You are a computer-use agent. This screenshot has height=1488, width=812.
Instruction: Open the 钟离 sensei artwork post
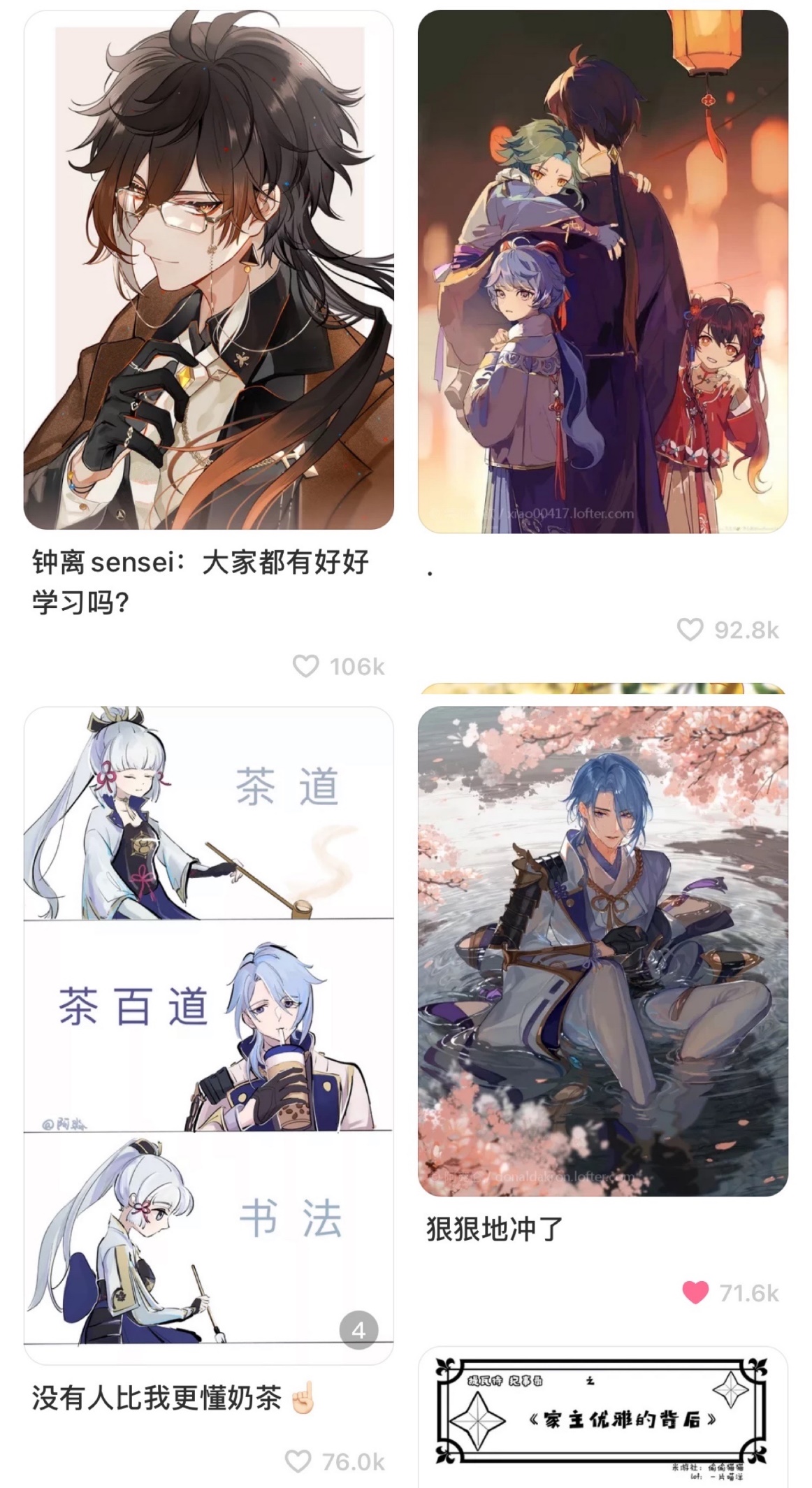click(208, 269)
